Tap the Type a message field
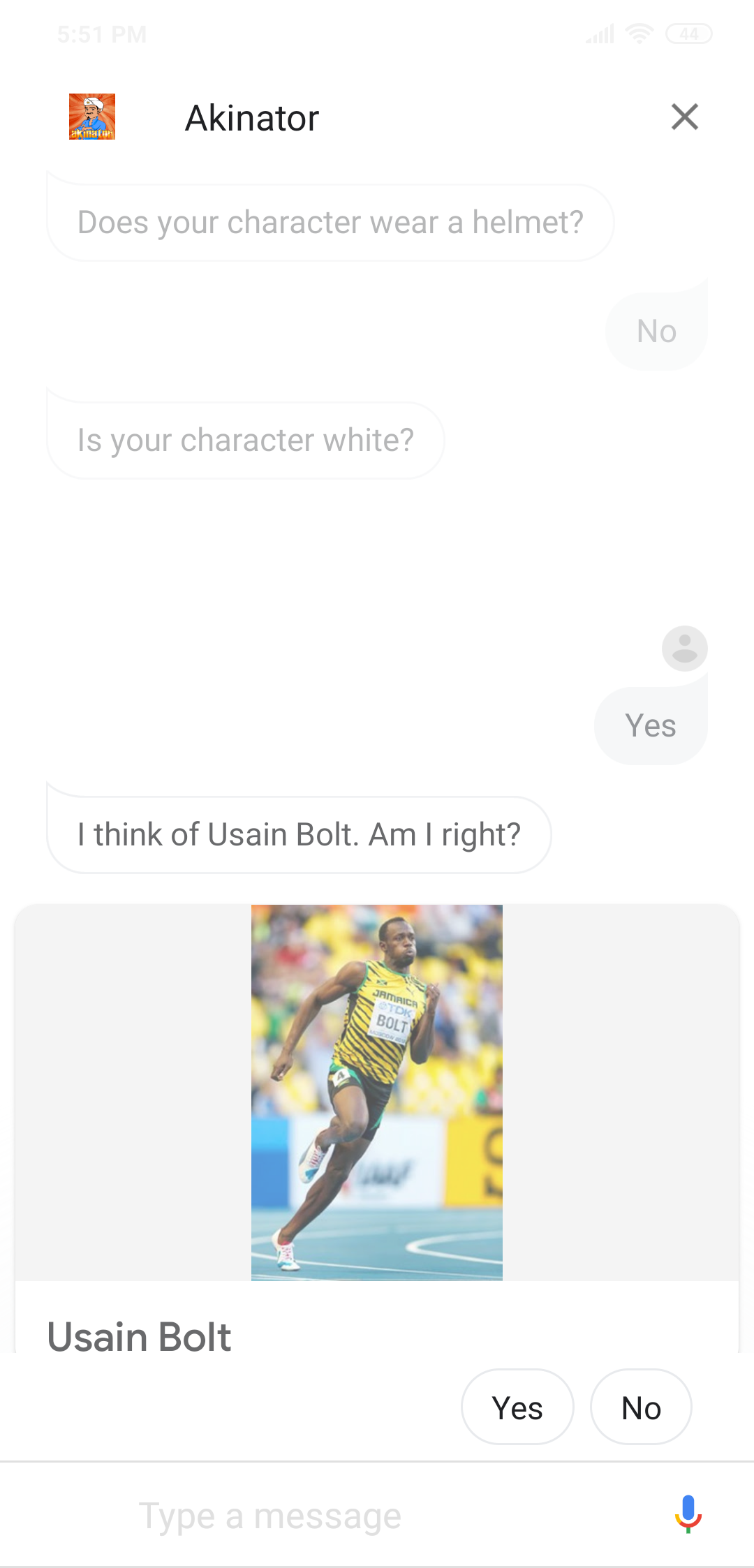 click(377, 1516)
